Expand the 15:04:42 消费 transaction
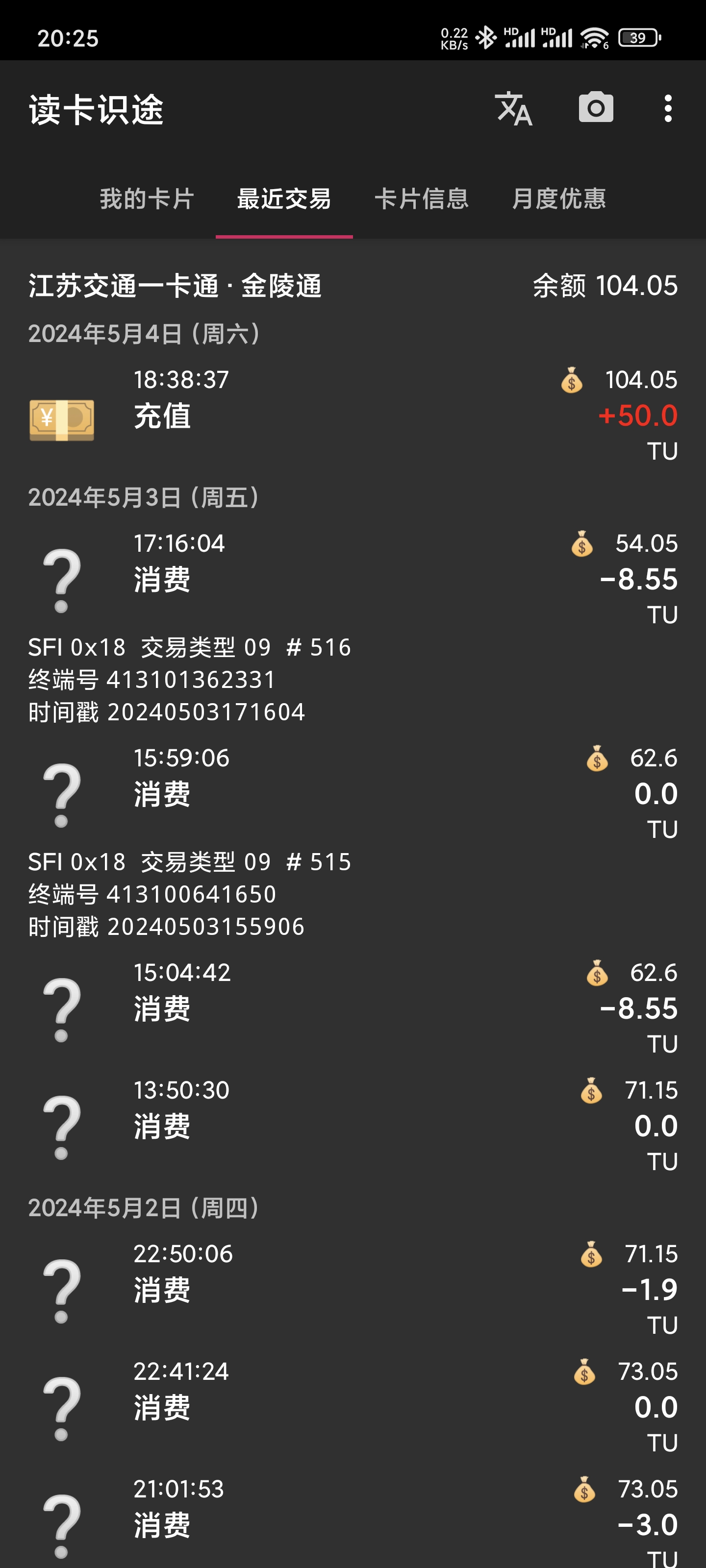Screen dimensions: 706x1568 353,1007
